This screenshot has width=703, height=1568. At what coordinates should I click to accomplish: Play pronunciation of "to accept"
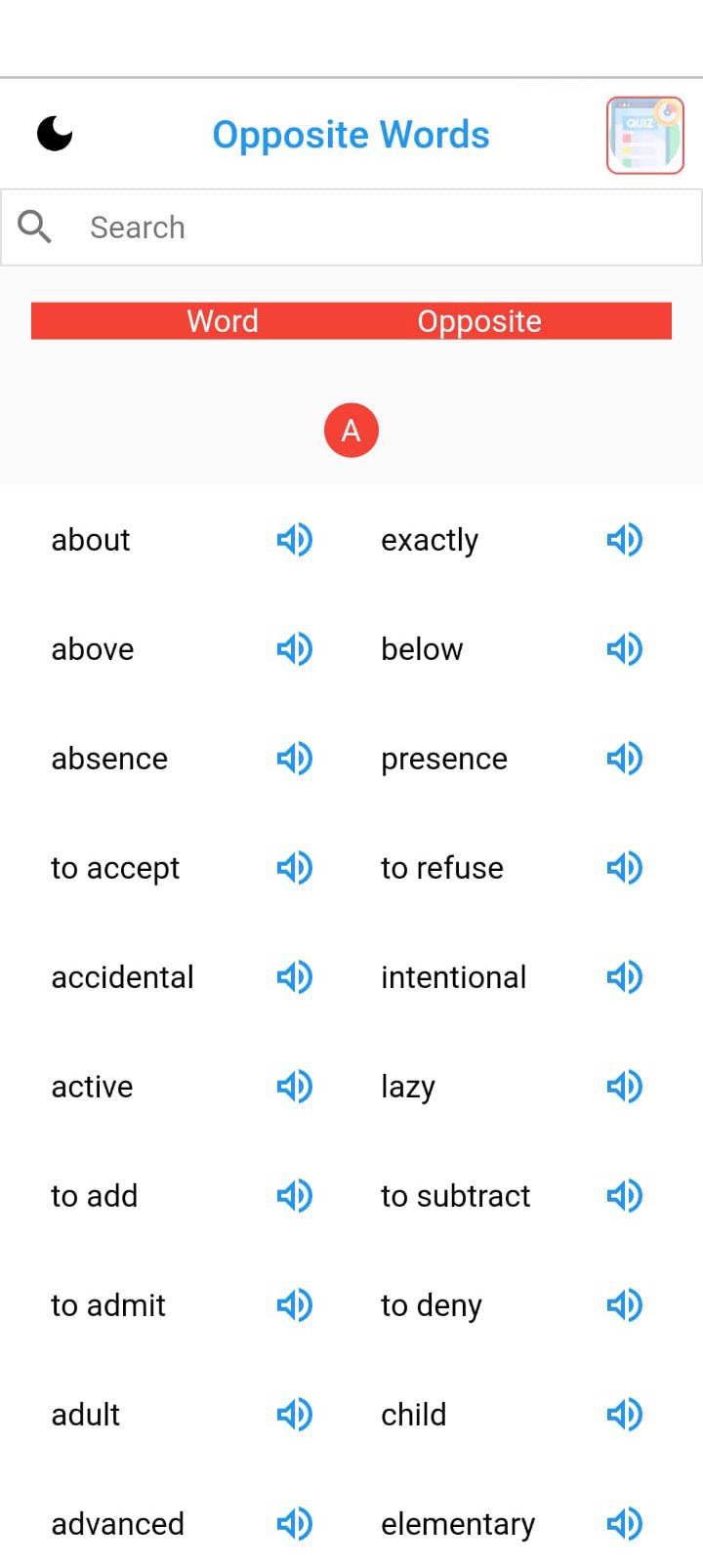pyautogui.click(x=294, y=867)
